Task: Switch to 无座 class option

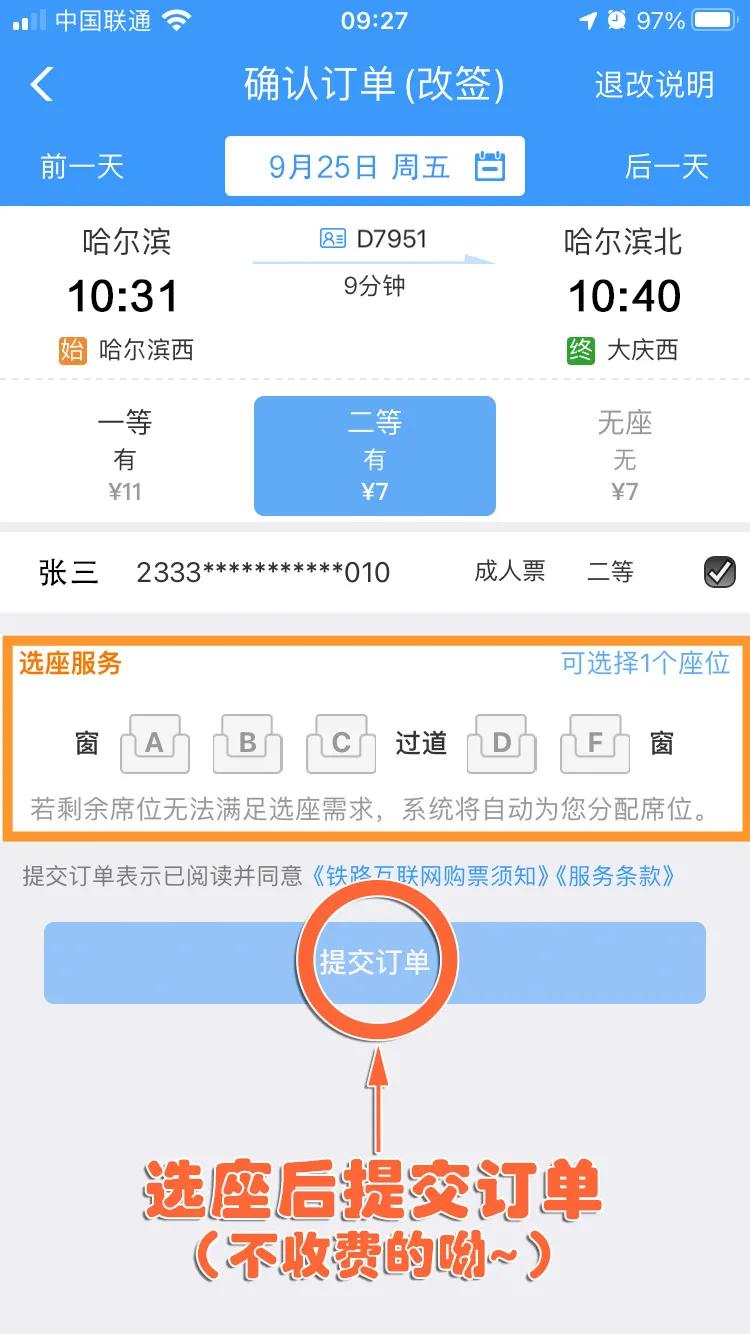Action: [x=625, y=455]
